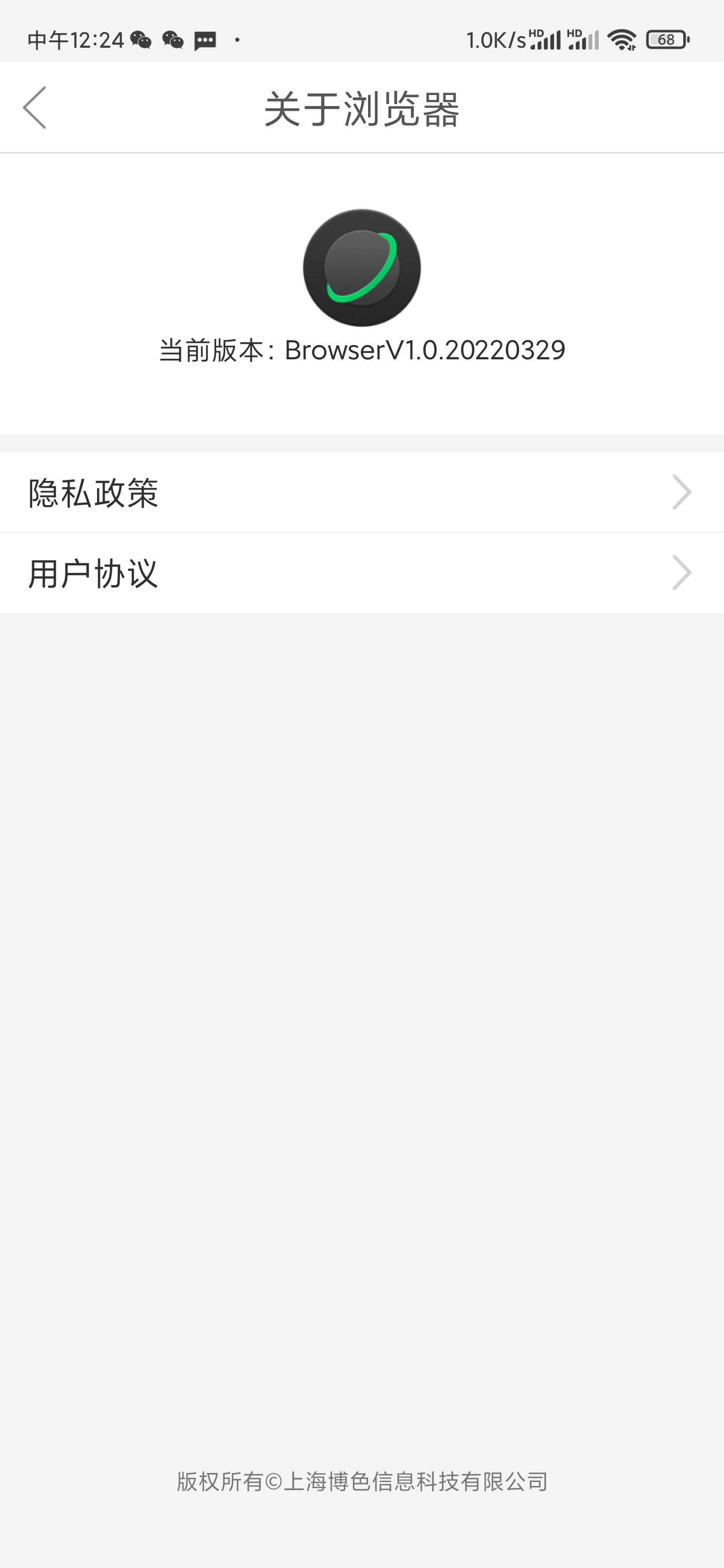724x1568 pixels.
Task: Go back from 关于浏览器 page
Action: (35, 108)
